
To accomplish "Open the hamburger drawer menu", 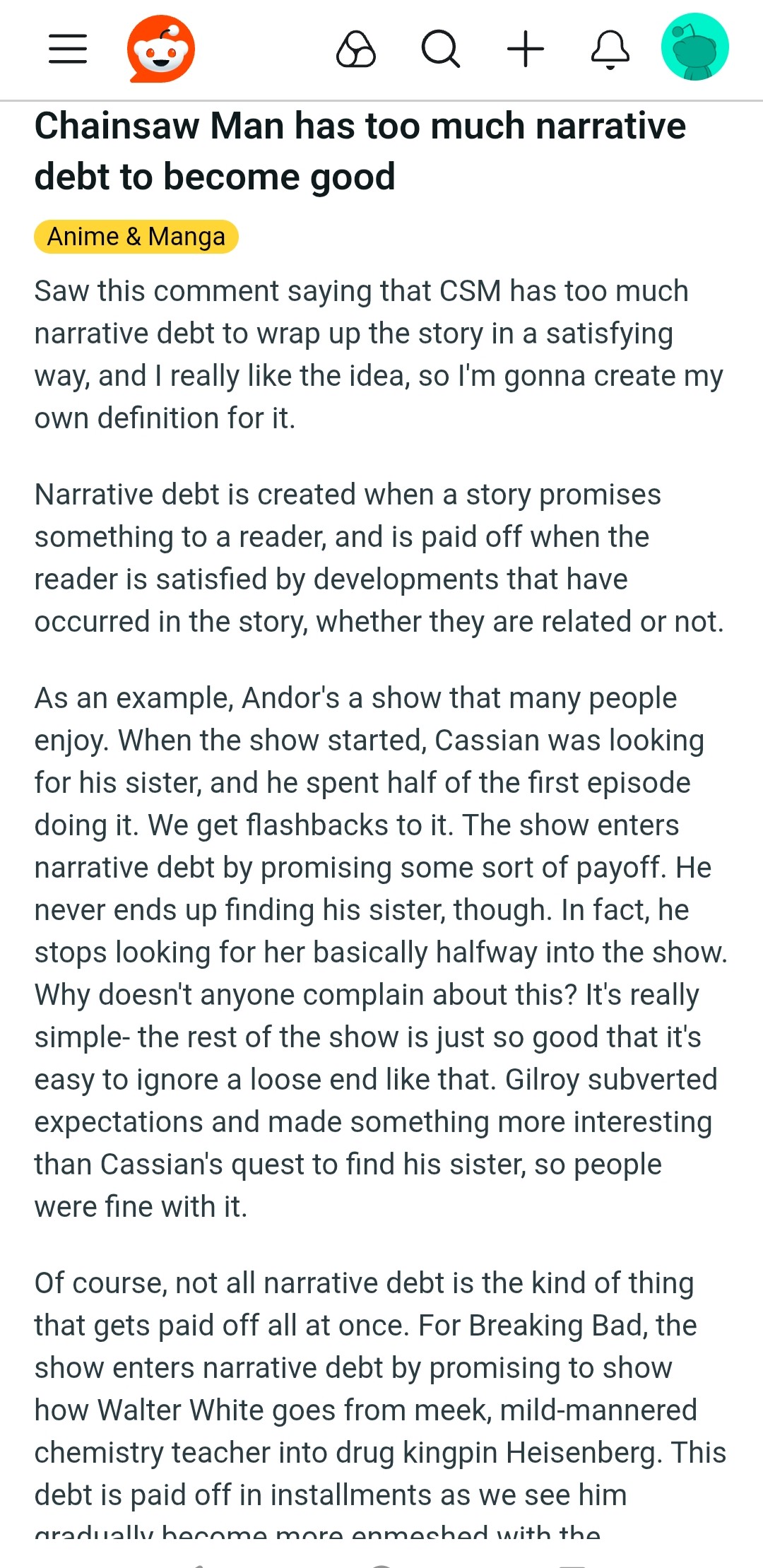I will pyautogui.click(x=68, y=49).
